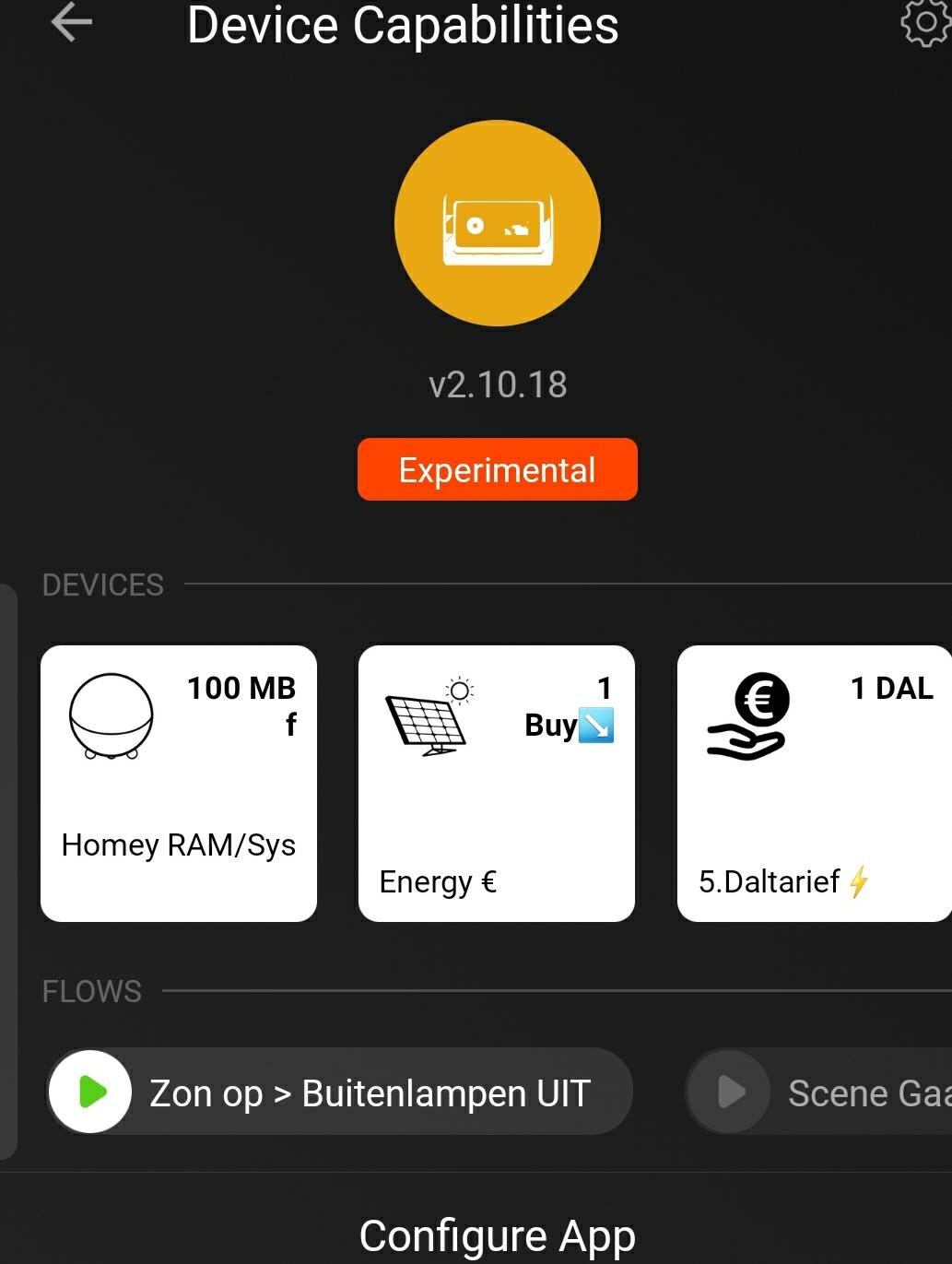Open the settings gear
The height and width of the screenshot is (1264, 952).
pyautogui.click(x=924, y=22)
